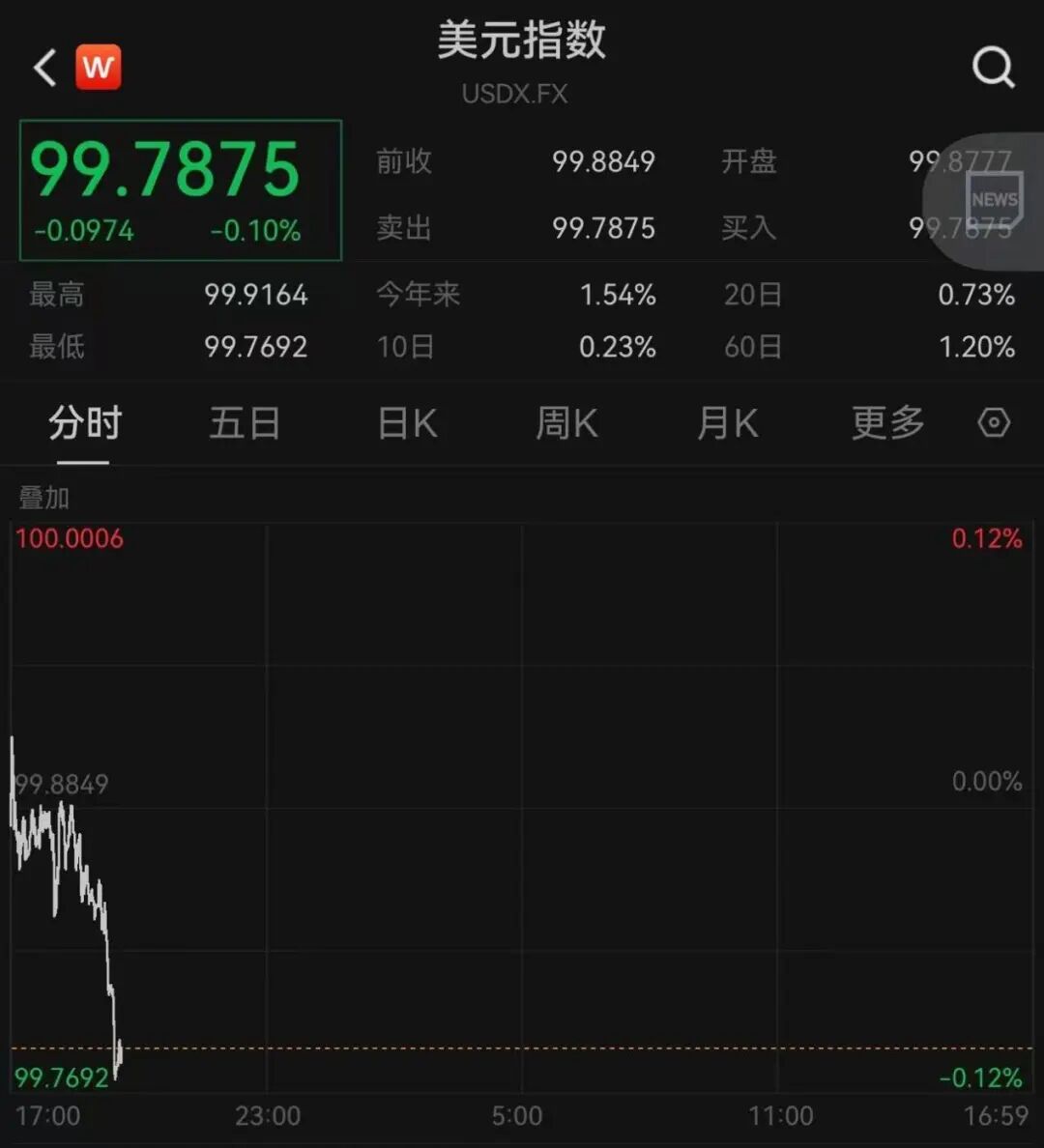Image resolution: width=1044 pixels, height=1148 pixels.
Task: Select the 日K chart tab
Action: [x=407, y=423]
